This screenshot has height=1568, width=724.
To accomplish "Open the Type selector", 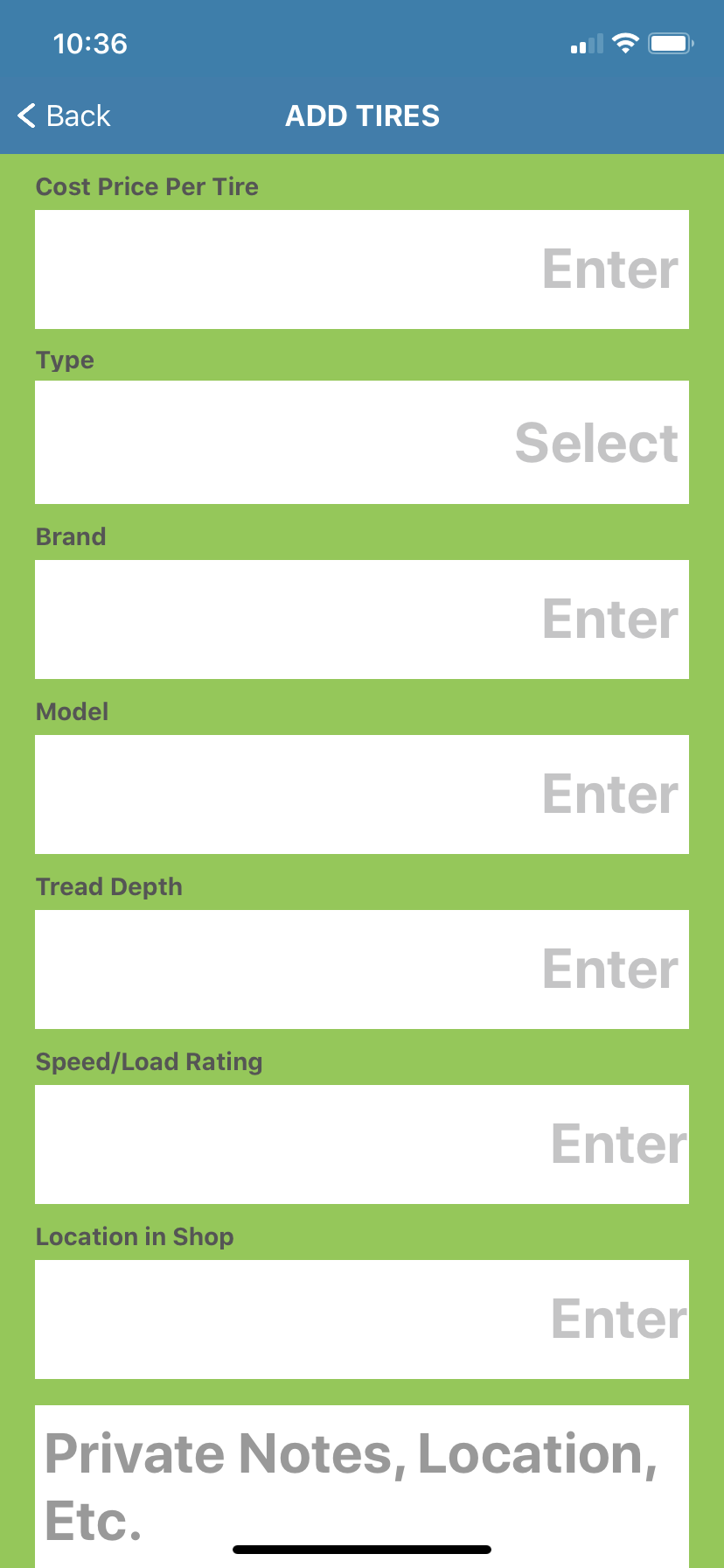I will tap(362, 442).
